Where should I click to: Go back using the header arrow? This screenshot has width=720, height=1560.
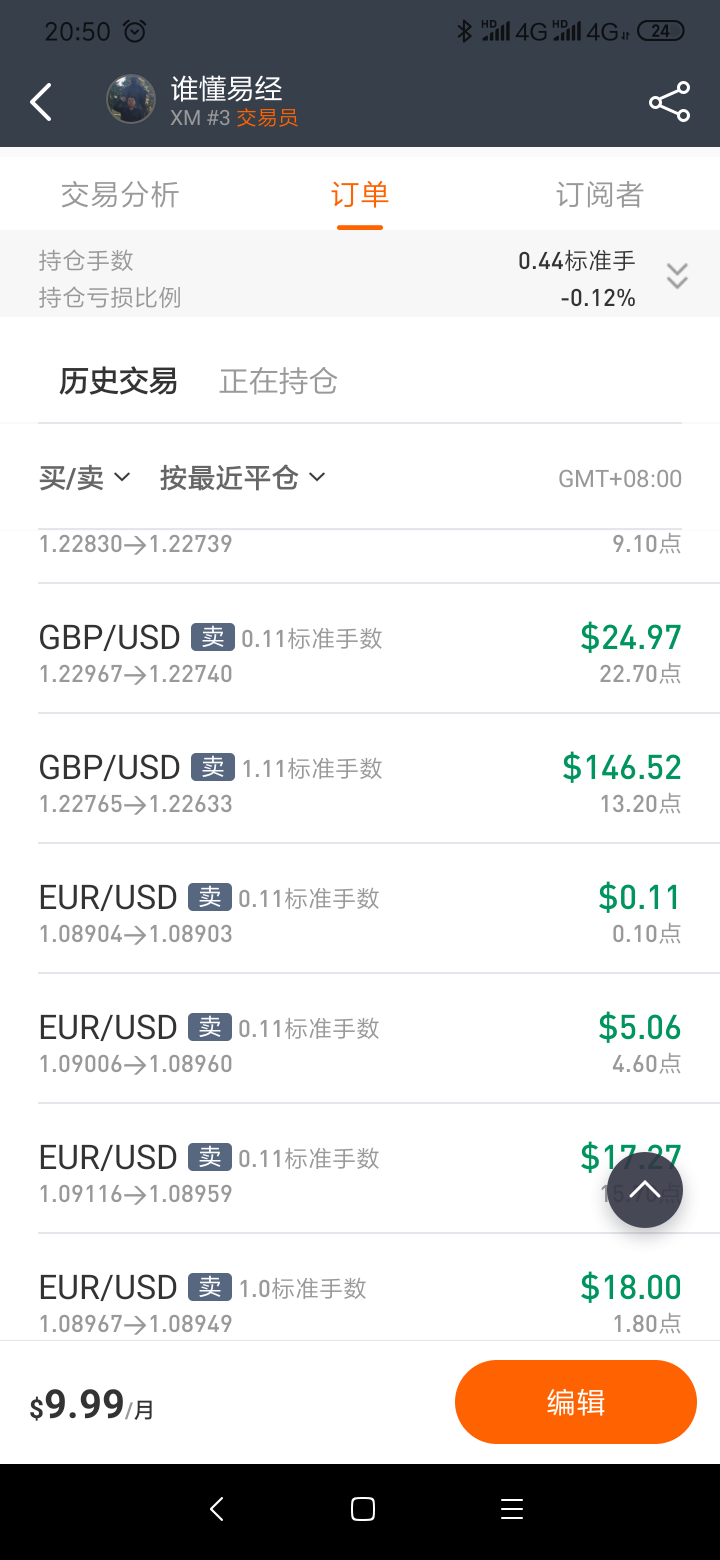tap(41, 102)
